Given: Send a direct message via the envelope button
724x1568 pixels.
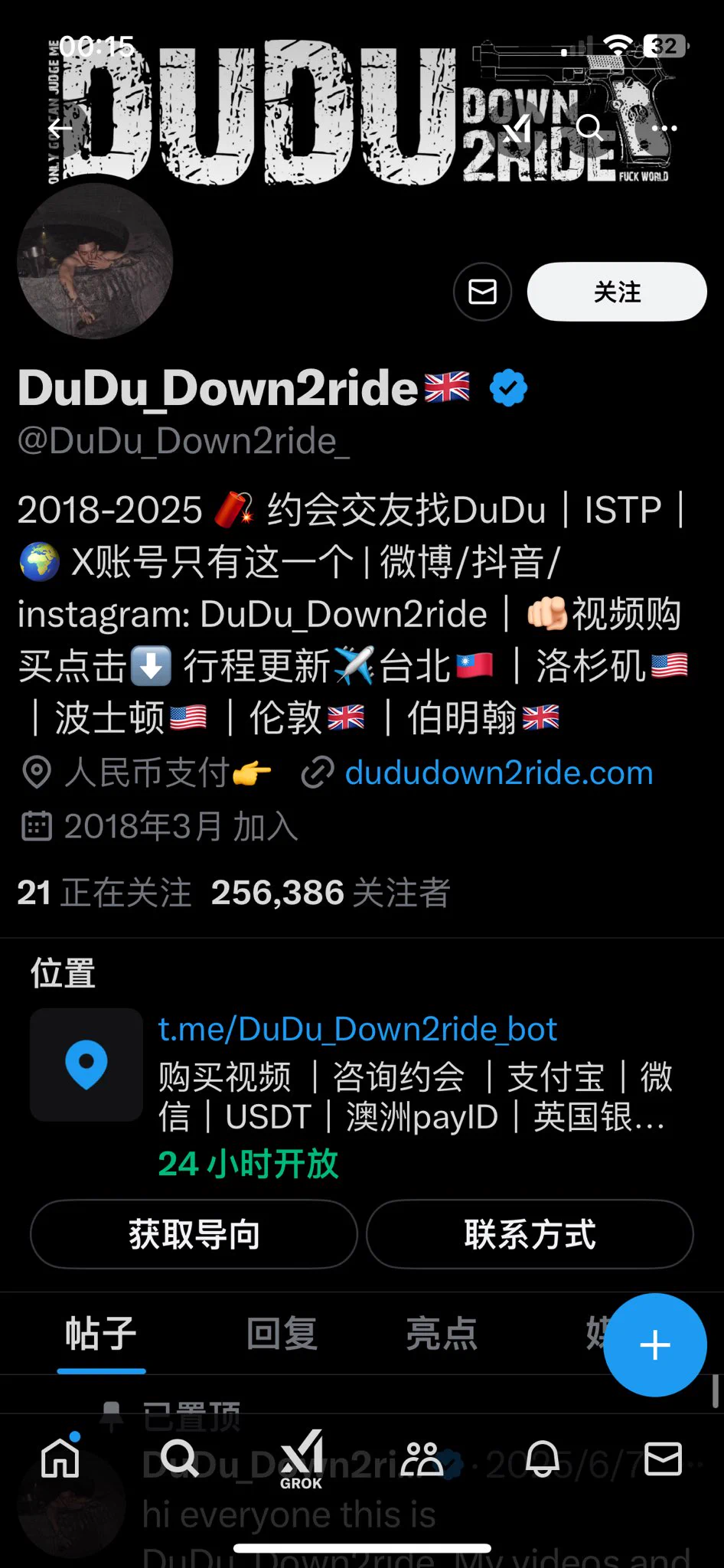Looking at the screenshot, I should pyautogui.click(x=482, y=292).
